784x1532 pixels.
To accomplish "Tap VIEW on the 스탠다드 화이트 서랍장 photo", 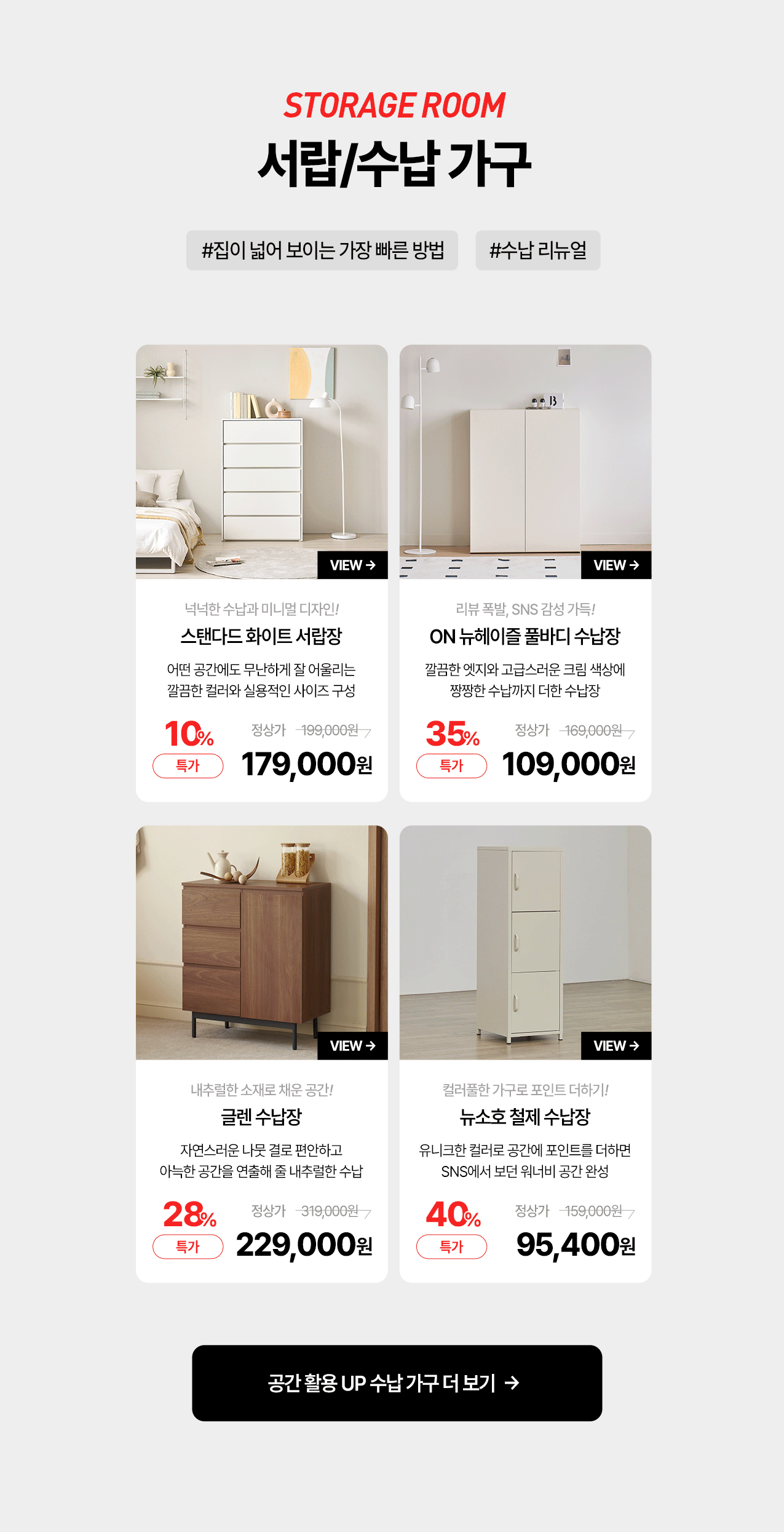I will (x=352, y=565).
